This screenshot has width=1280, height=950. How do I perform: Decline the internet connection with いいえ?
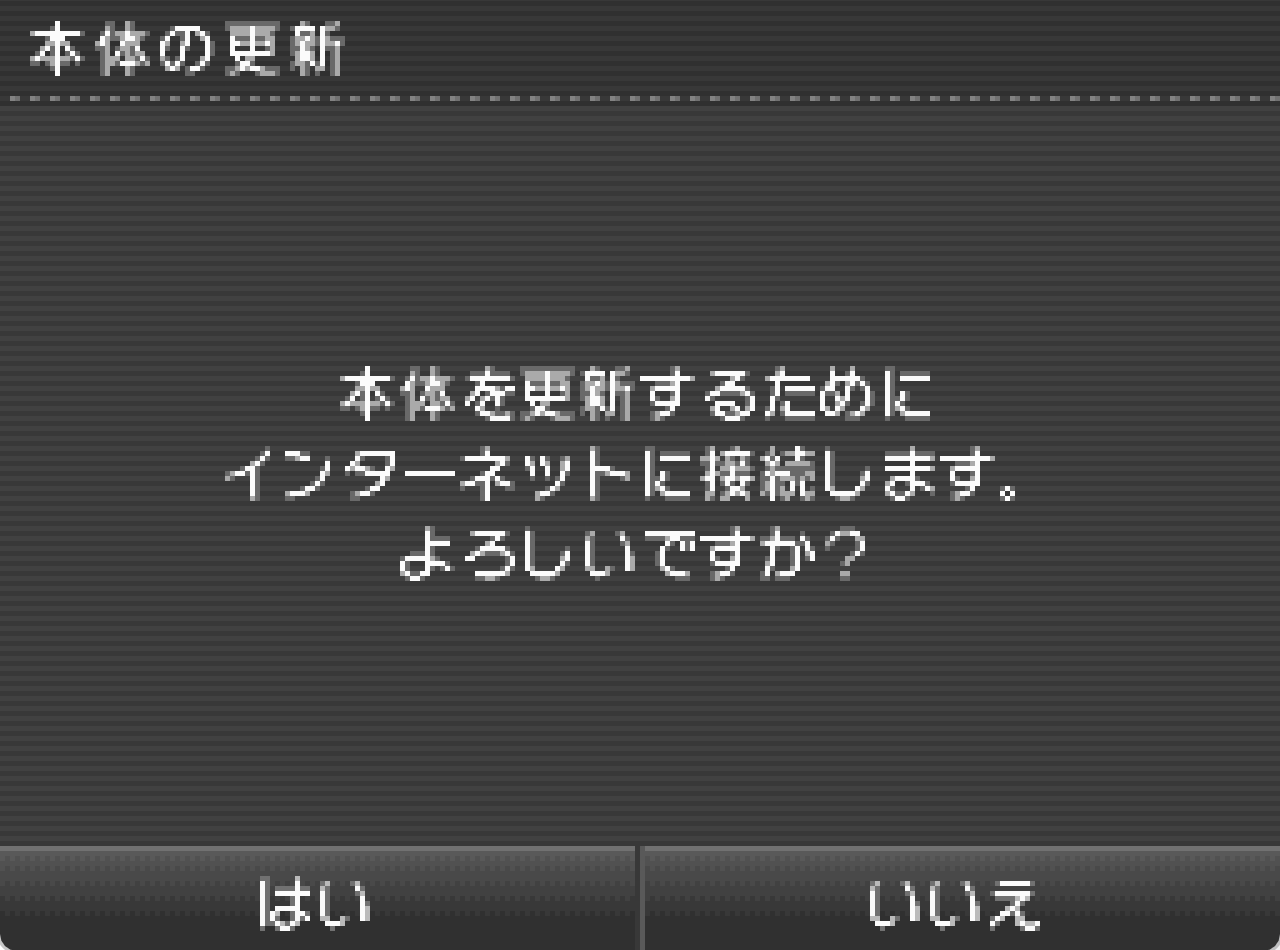960,899
